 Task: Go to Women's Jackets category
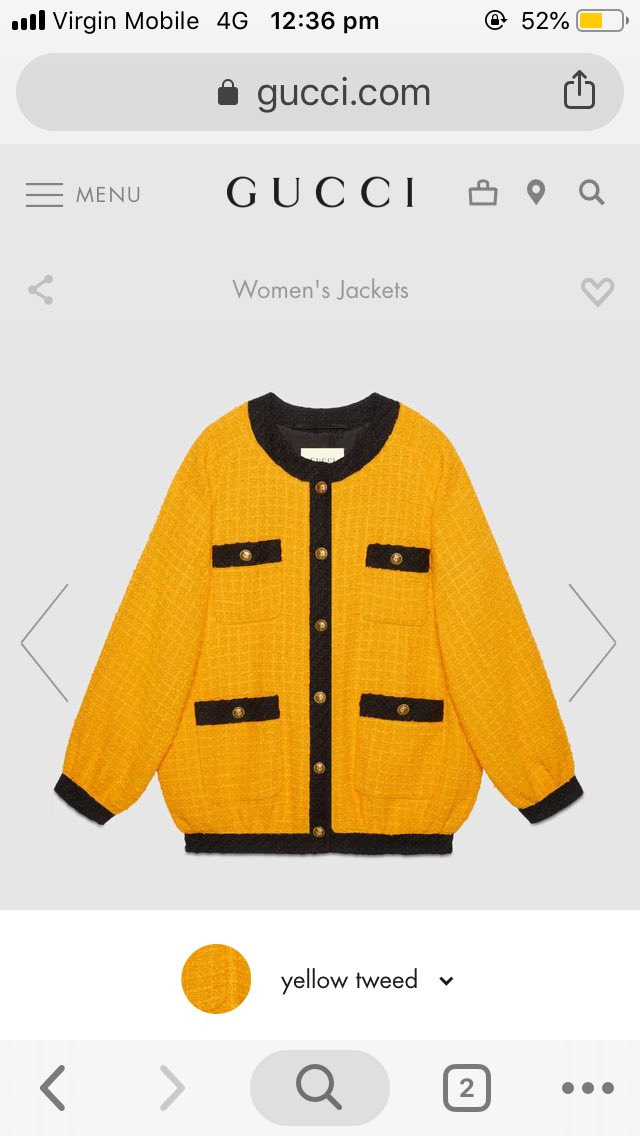(320, 290)
